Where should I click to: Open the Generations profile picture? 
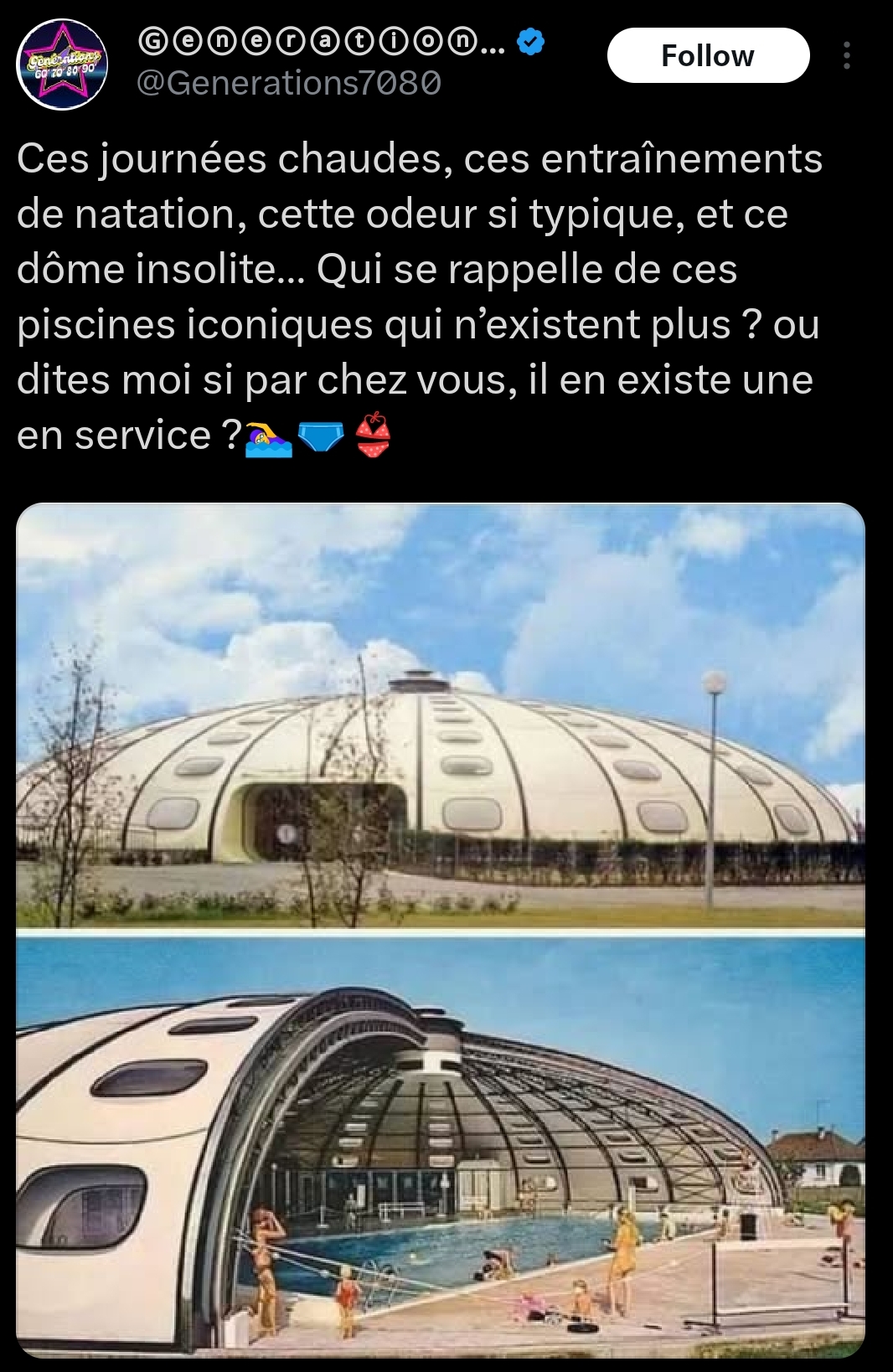coord(62,64)
